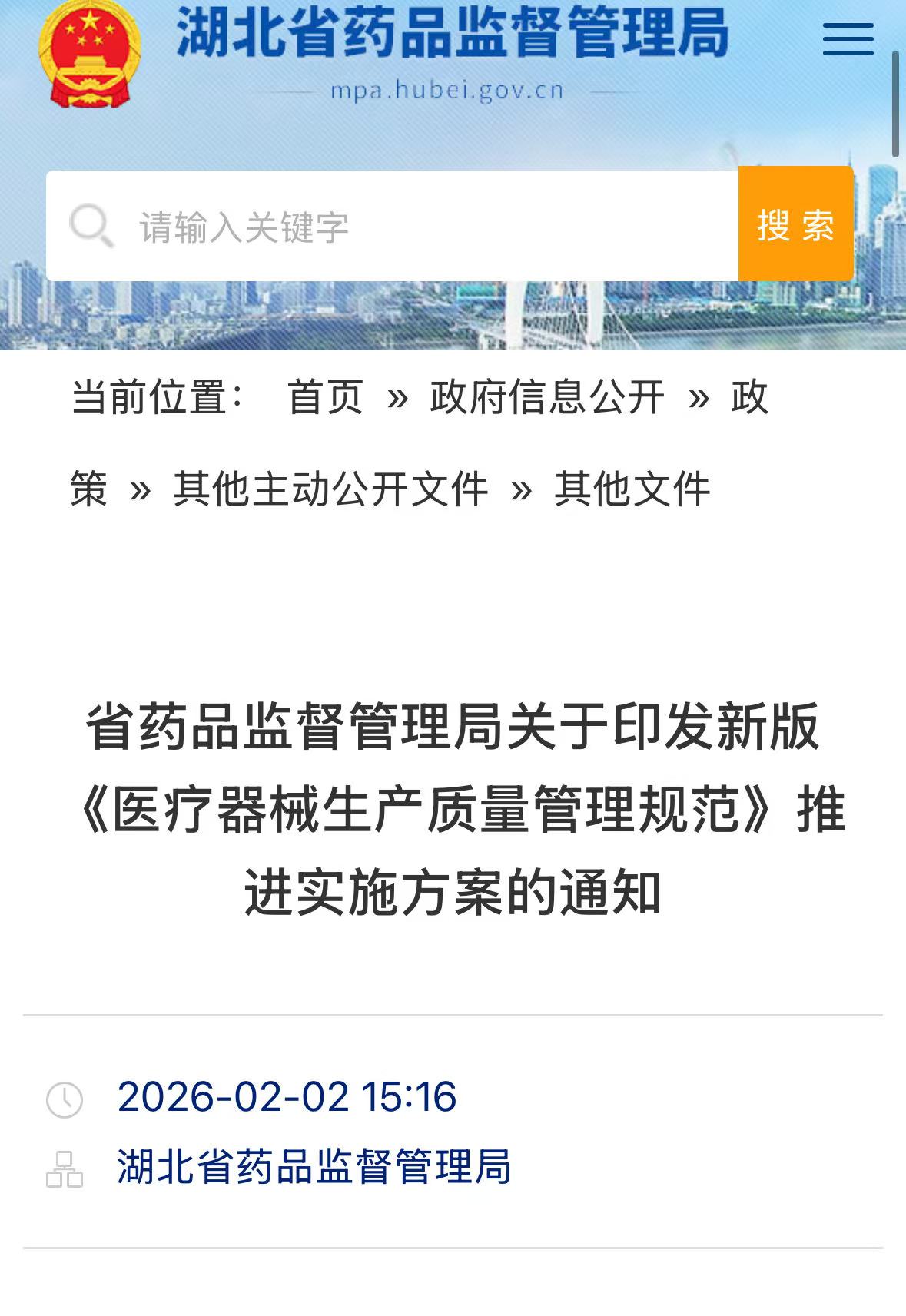The width and height of the screenshot is (906, 1316).
Task: Open 政府信息公开 breadcrumb link
Action: pos(546,398)
